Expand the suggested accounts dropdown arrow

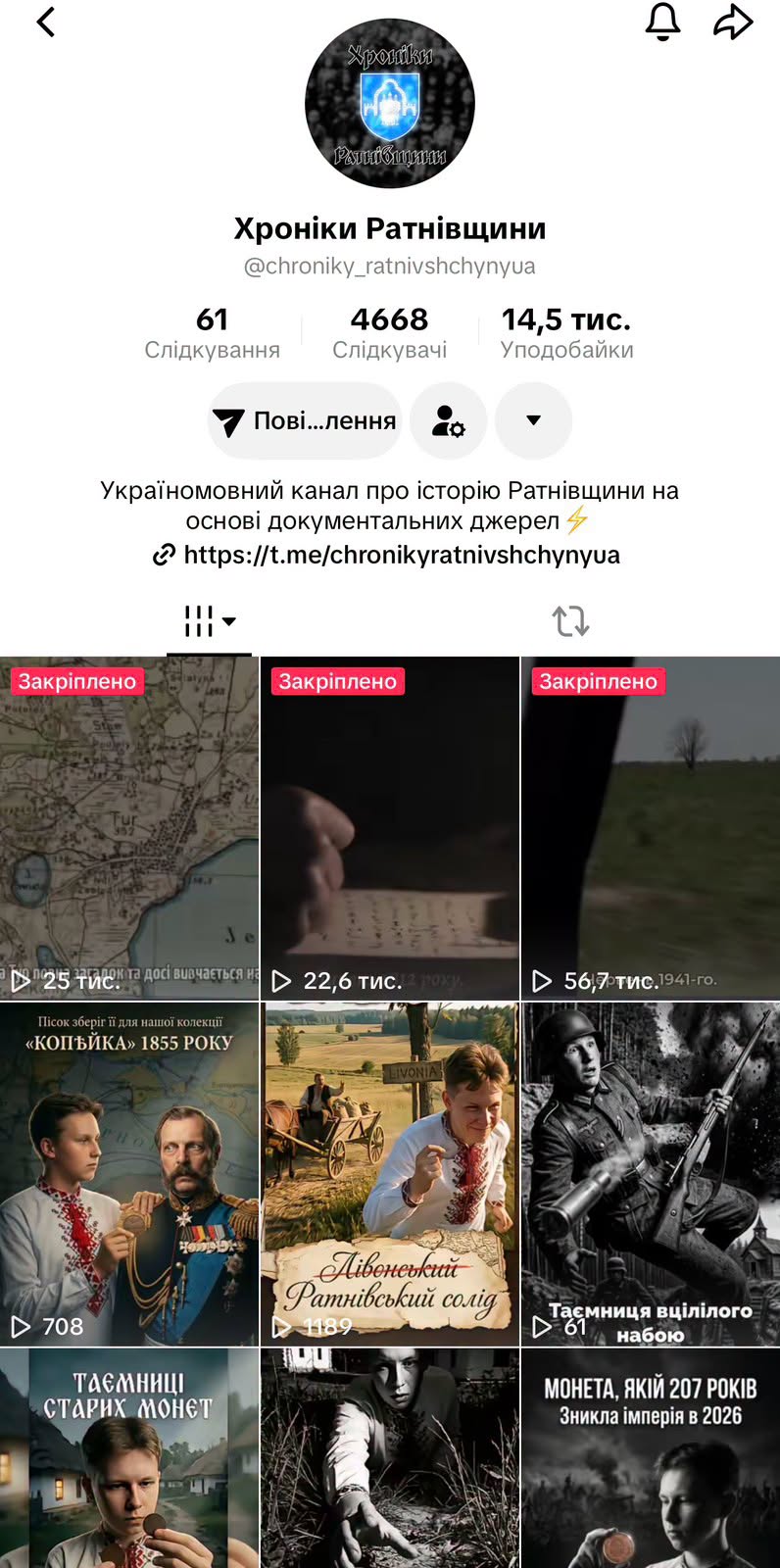533,420
